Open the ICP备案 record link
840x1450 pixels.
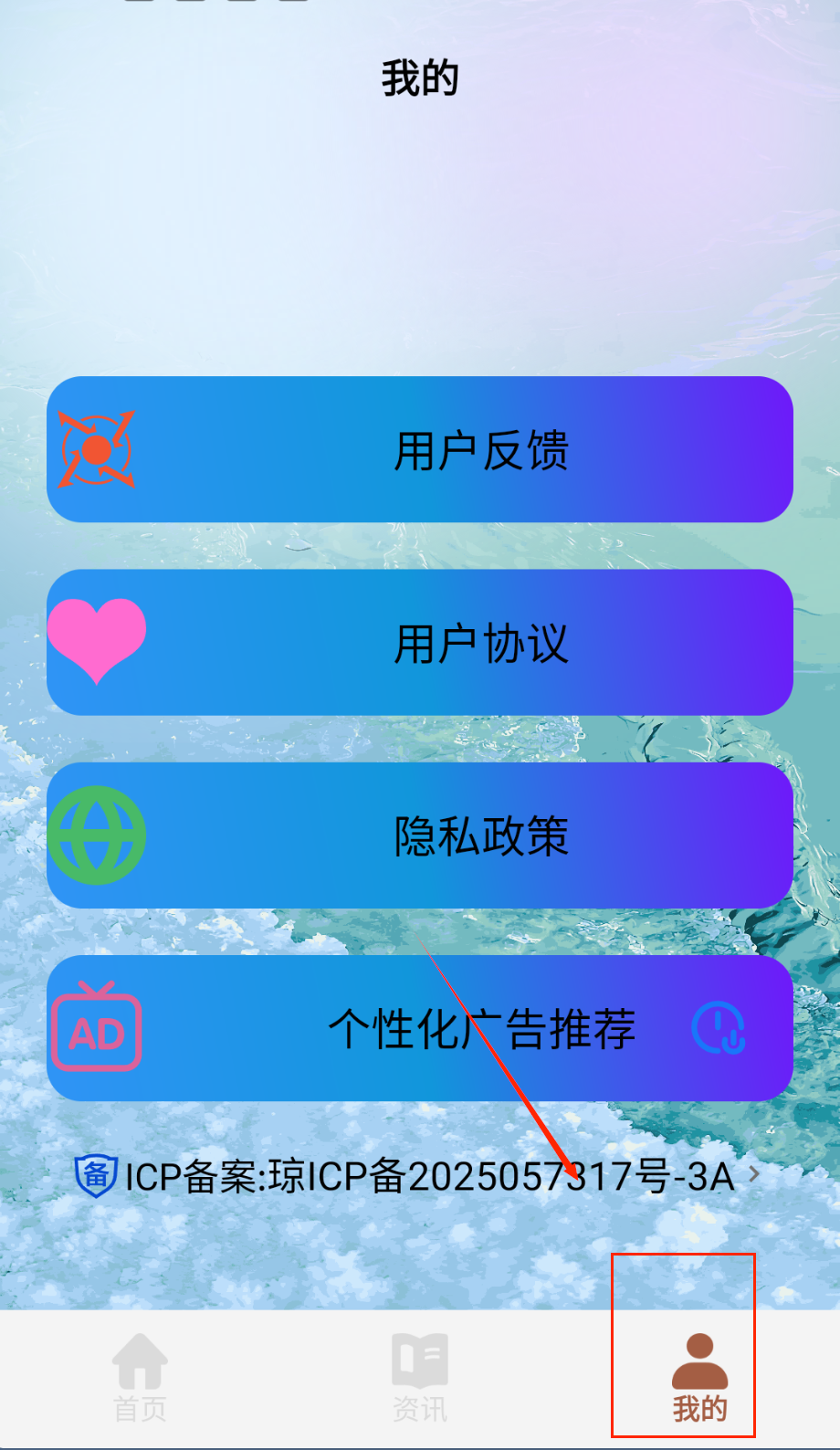tap(420, 1176)
